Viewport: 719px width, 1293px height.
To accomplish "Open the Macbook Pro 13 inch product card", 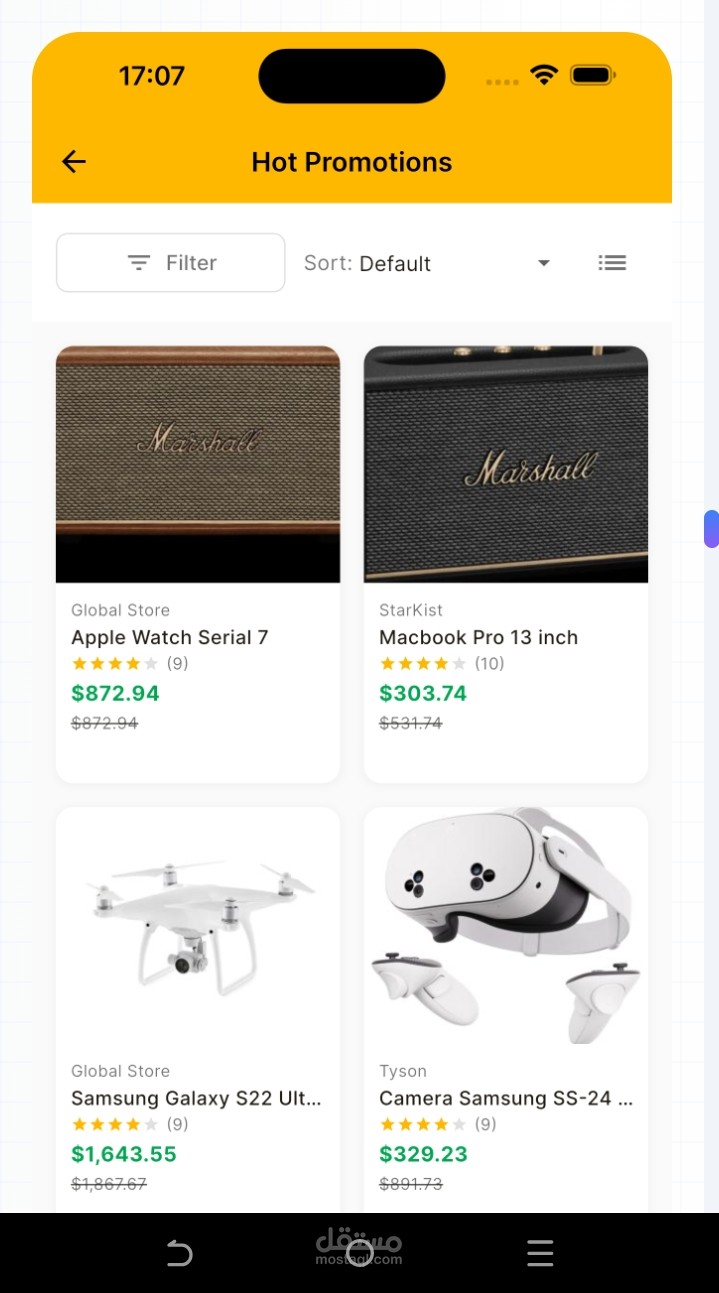I will point(506,564).
